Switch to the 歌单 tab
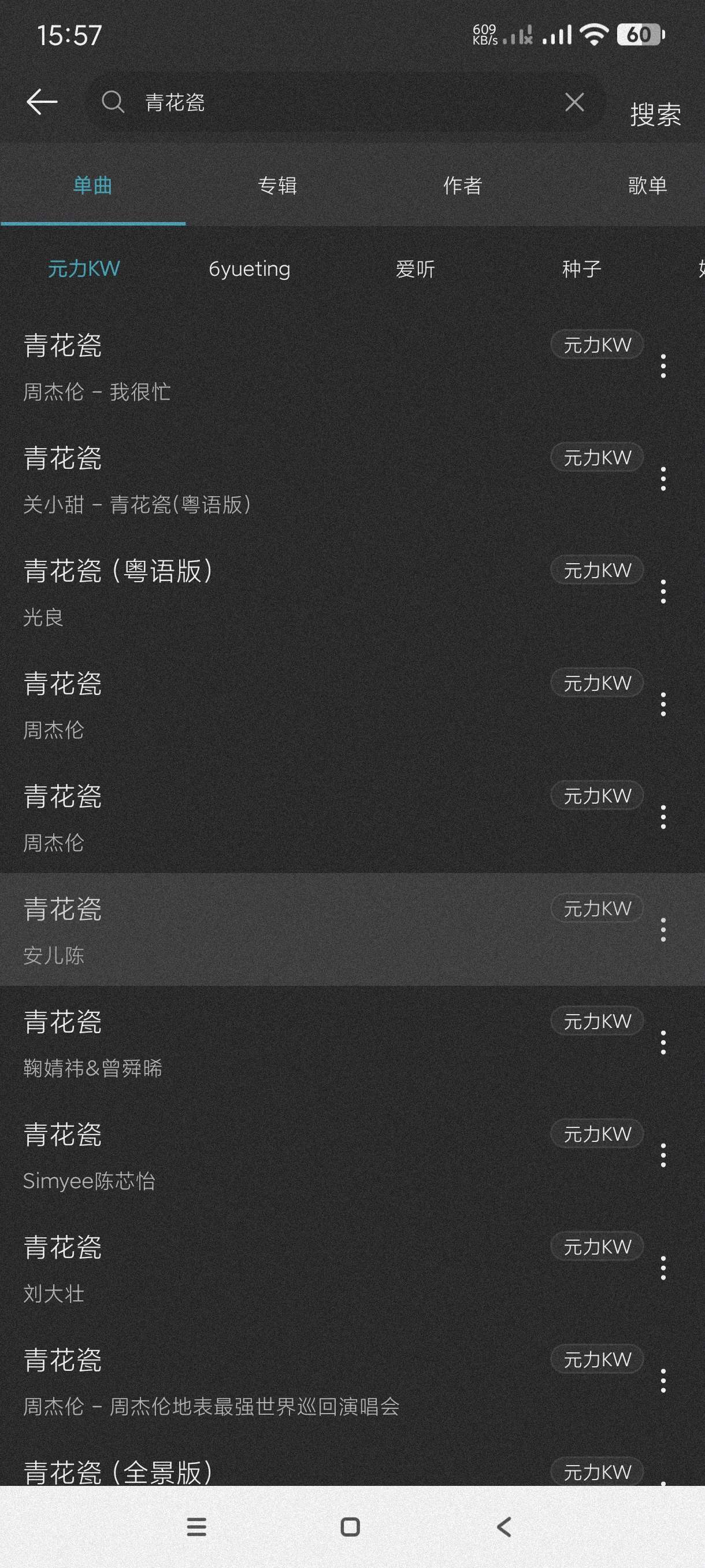Screen dimensions: 705x1568 pyautogui.click(x=647, y=185)
